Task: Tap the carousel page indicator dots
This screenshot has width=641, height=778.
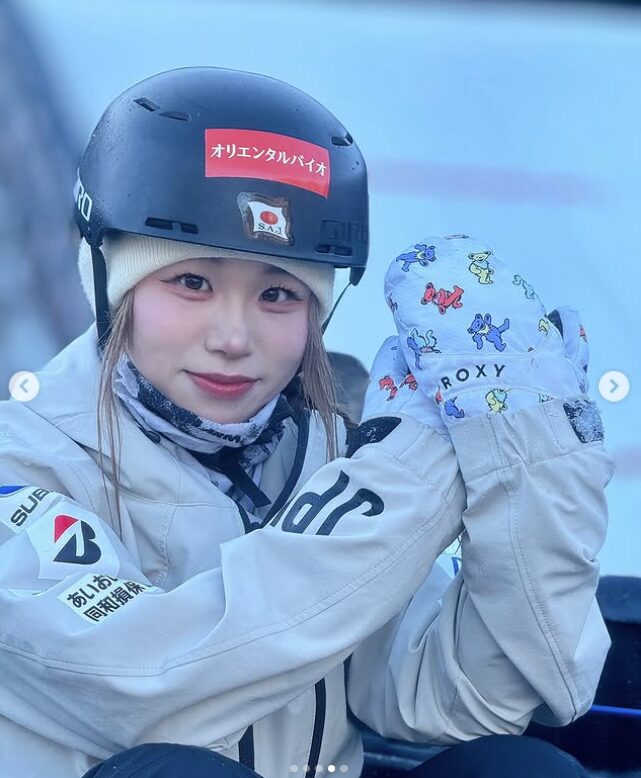Action: 319,768
